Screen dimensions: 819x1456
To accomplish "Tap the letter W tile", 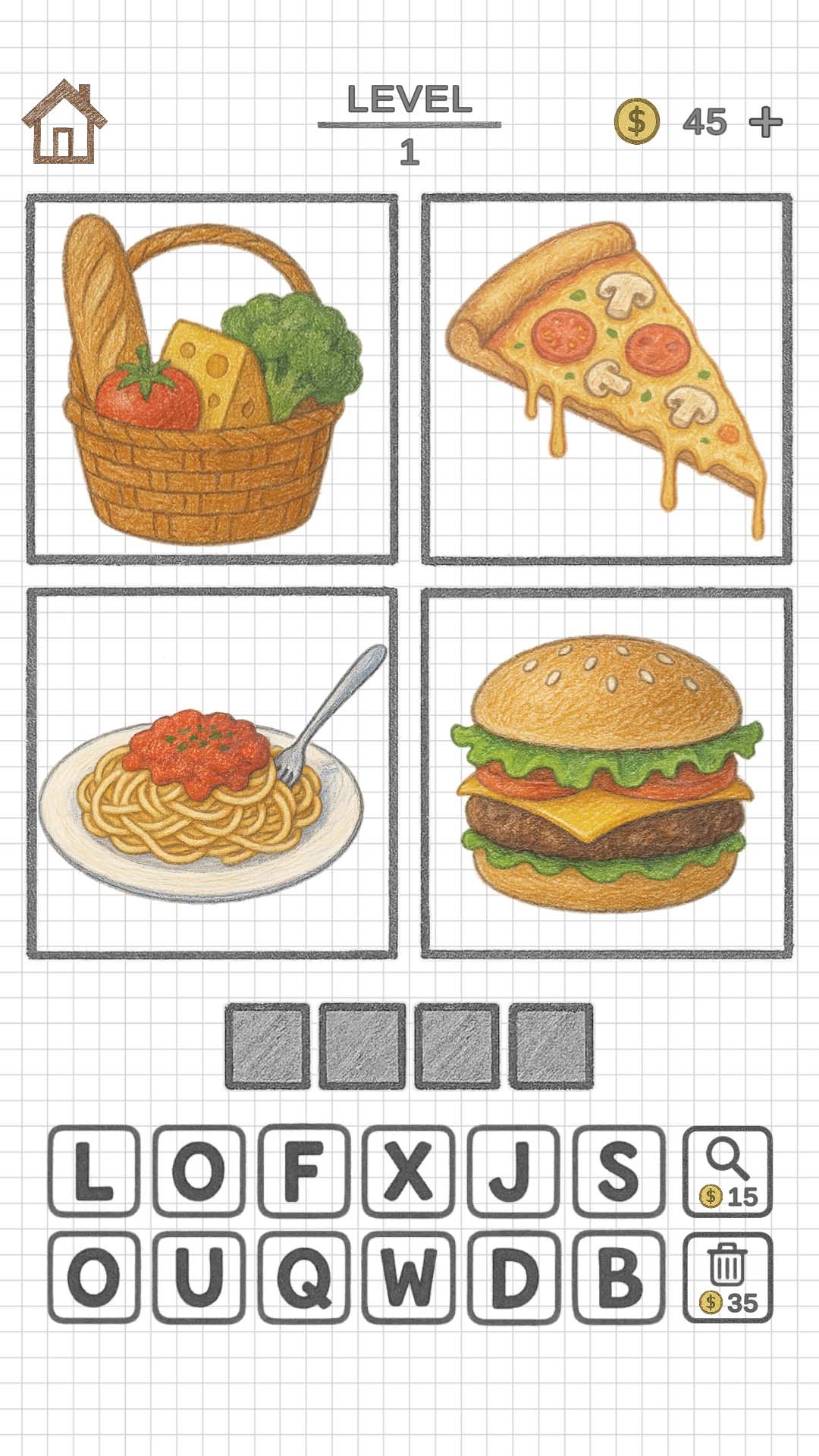I will tap(408, 1278).
